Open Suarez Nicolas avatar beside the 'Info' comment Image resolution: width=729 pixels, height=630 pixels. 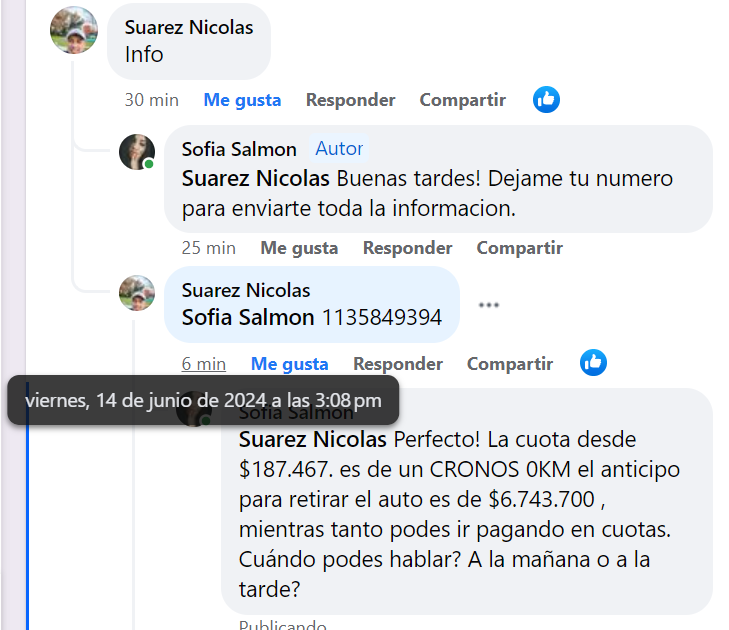tap(74, 30)
